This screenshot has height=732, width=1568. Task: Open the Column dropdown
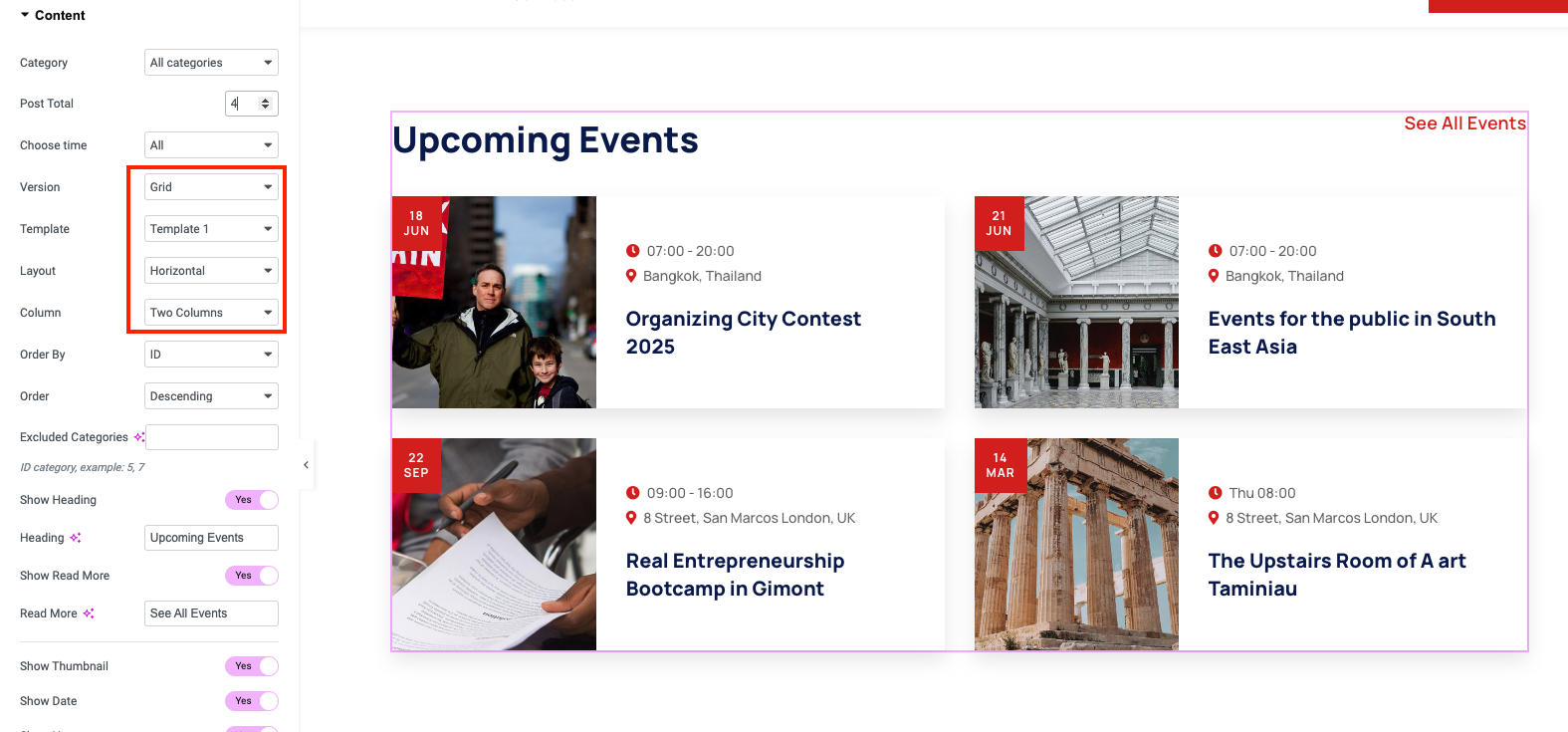tap(211, 313)
